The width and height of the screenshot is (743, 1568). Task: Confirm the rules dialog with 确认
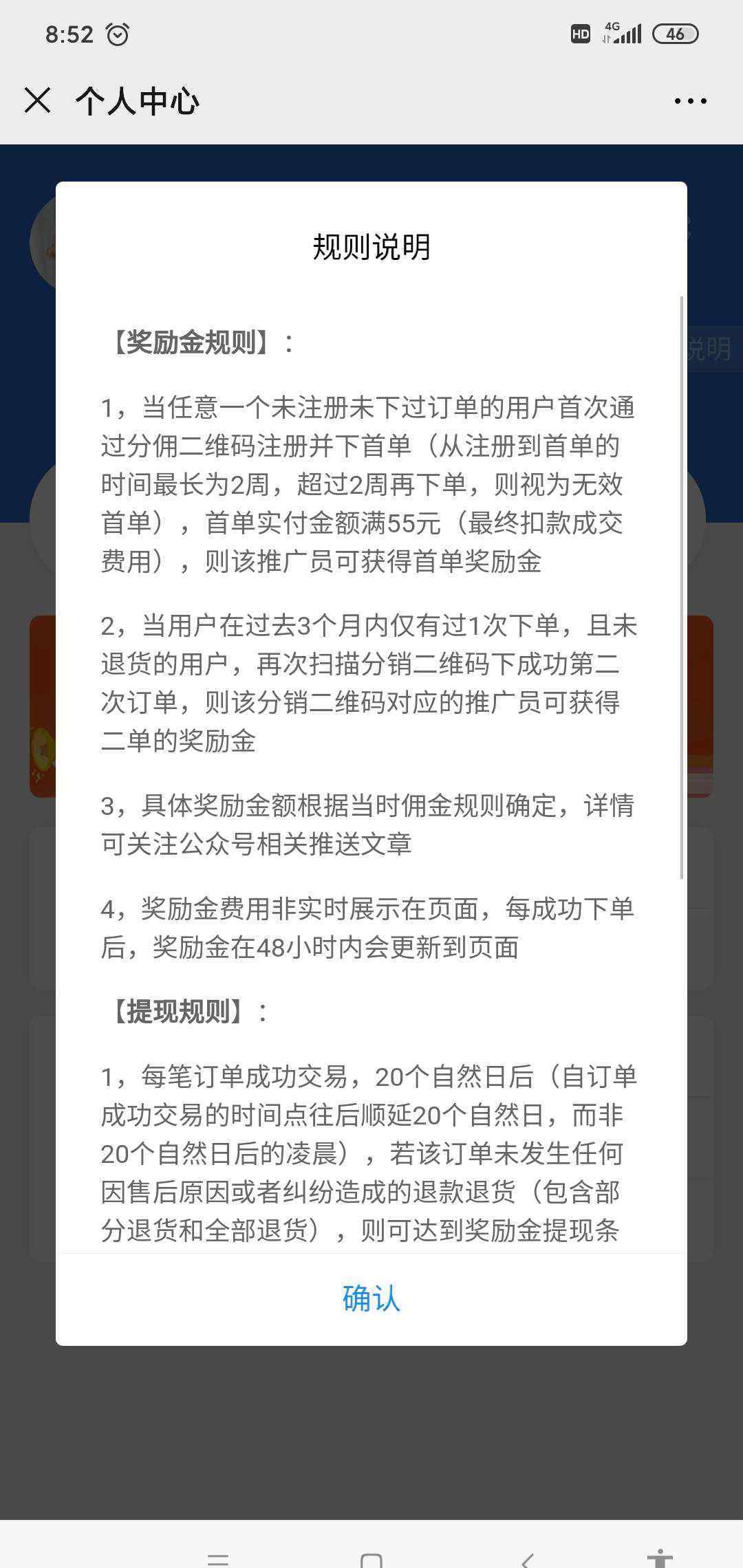(x=371, y=1298)
